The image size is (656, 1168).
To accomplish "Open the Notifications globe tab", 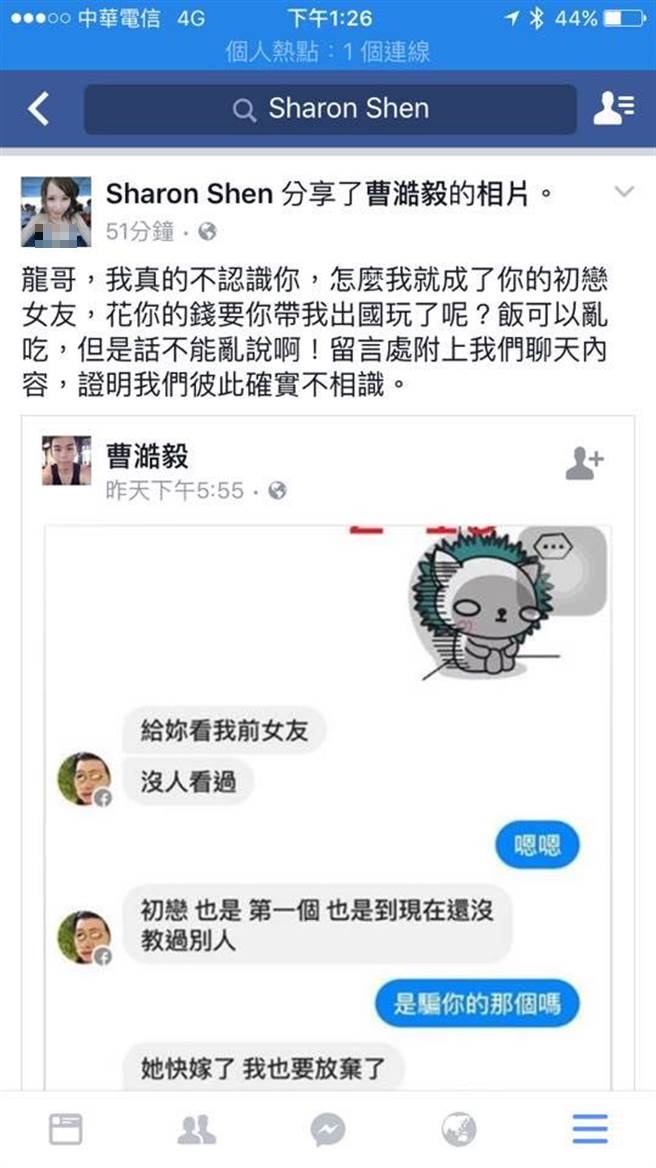I will [459, 1129].
